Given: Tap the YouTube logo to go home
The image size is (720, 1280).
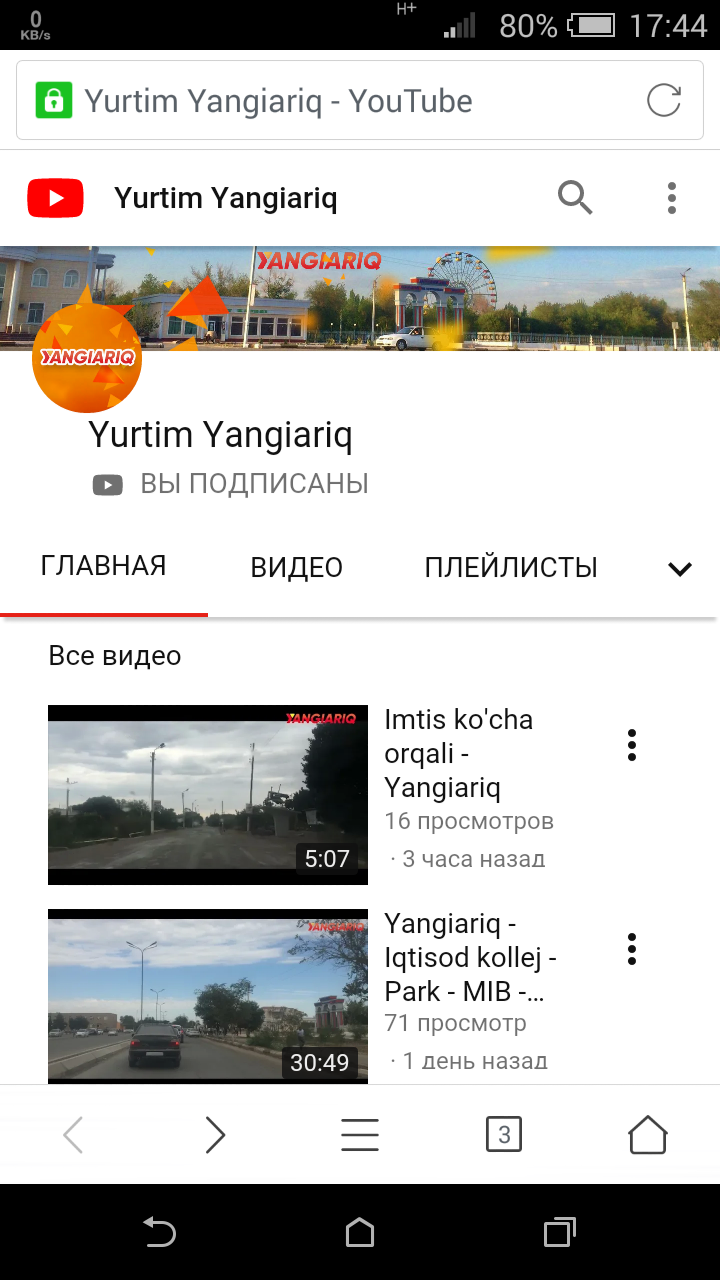Looking at the screenshot, I should pos(56,198).
